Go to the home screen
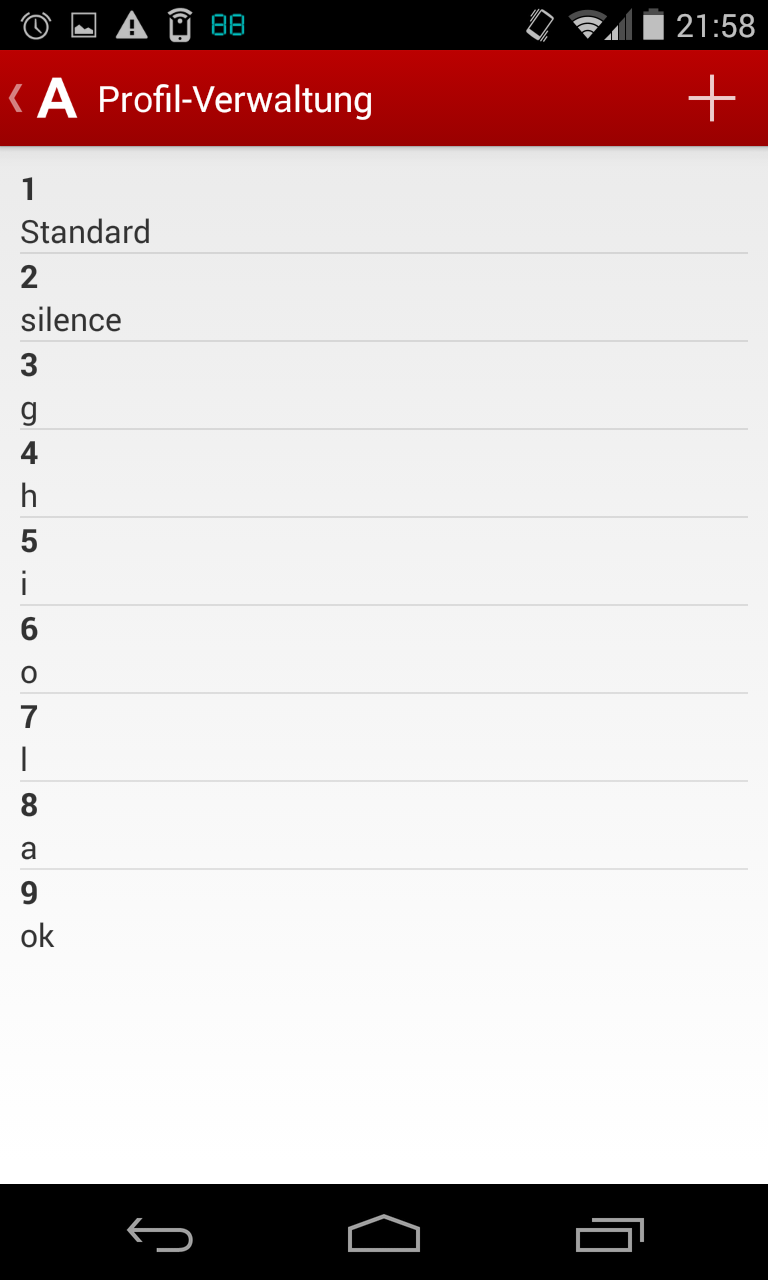Image resolution: width=768 pixels, height=1280 pixels. click(x=384, y=1234)
